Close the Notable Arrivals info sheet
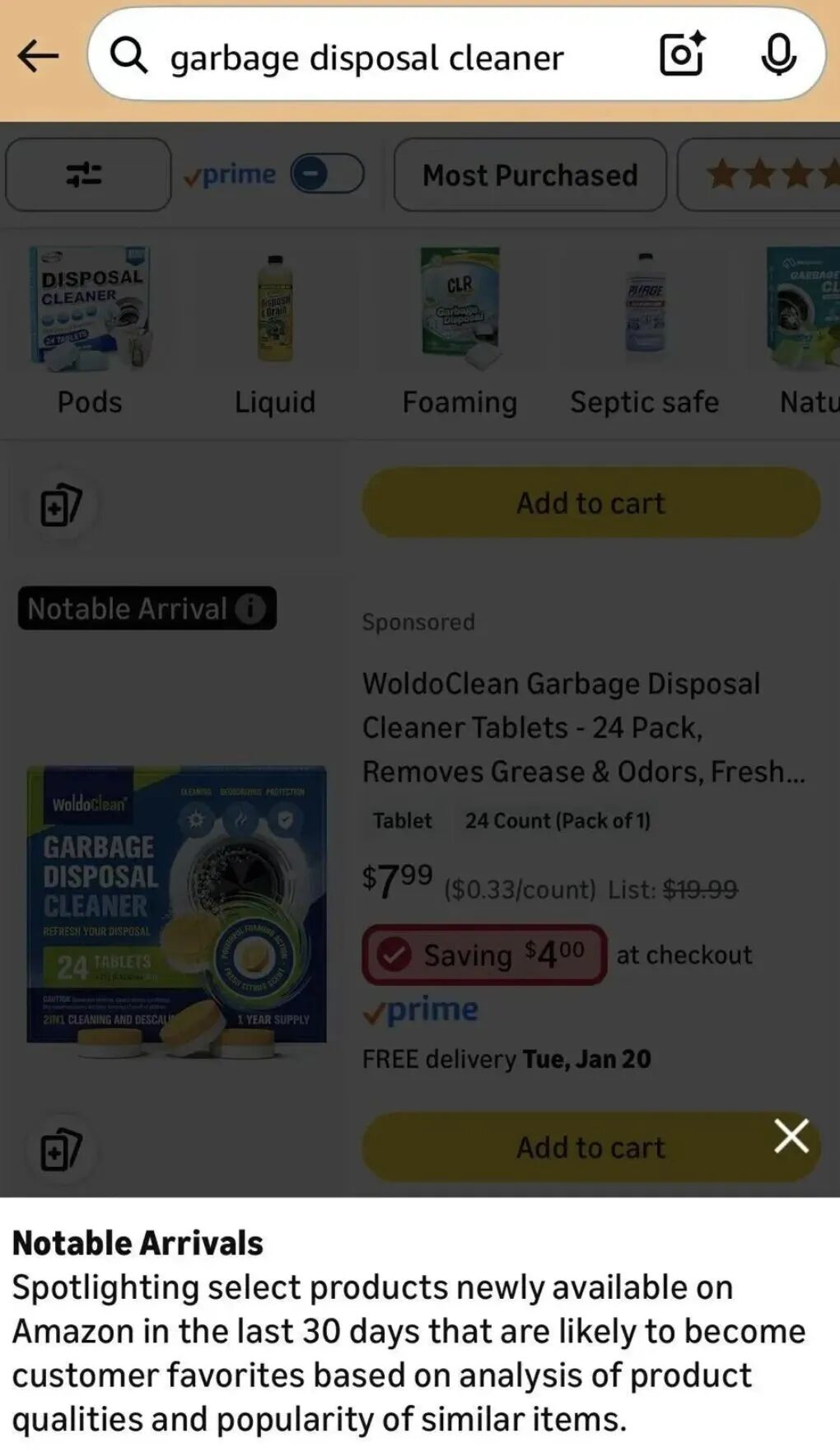This screenshot has width=840, height=1452. [791, 1136]
